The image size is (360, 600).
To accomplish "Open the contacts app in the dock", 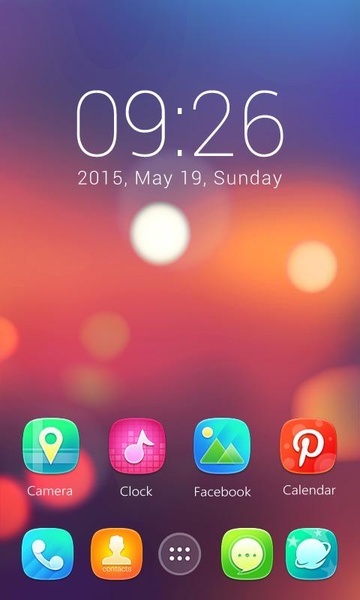I will pos(117,554).
